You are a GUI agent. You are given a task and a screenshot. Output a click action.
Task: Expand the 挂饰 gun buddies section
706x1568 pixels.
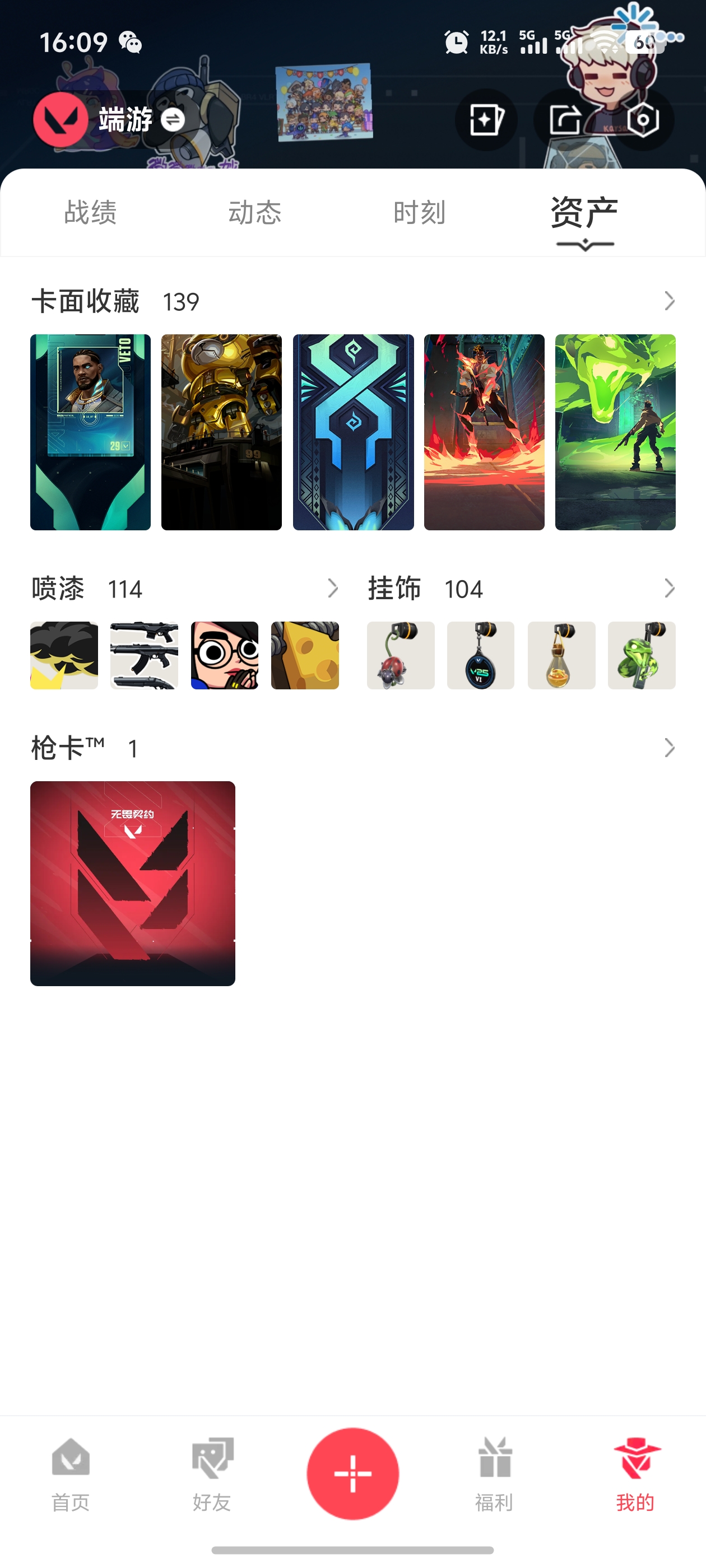coord(669,588)
